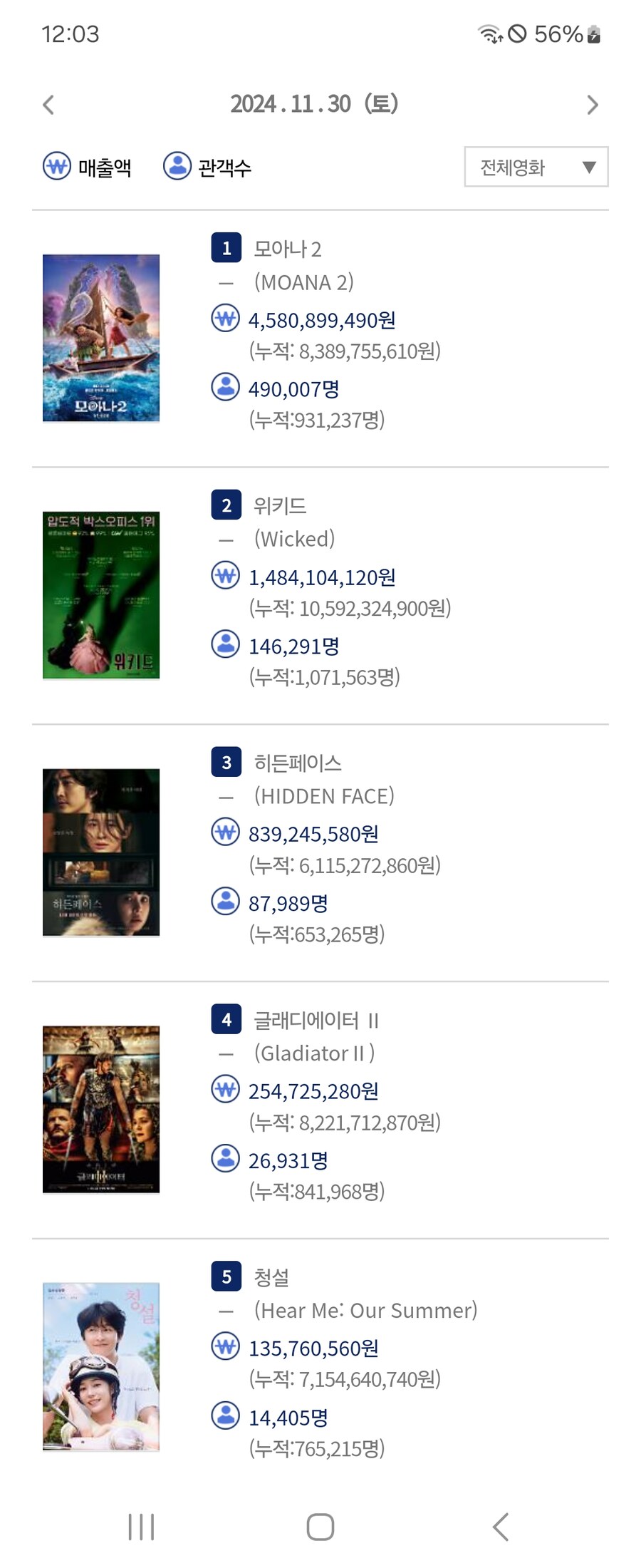Go to the previous date with left arrow
The width and height of the screenshot is (641, 1568).
(x=48, y=105)
